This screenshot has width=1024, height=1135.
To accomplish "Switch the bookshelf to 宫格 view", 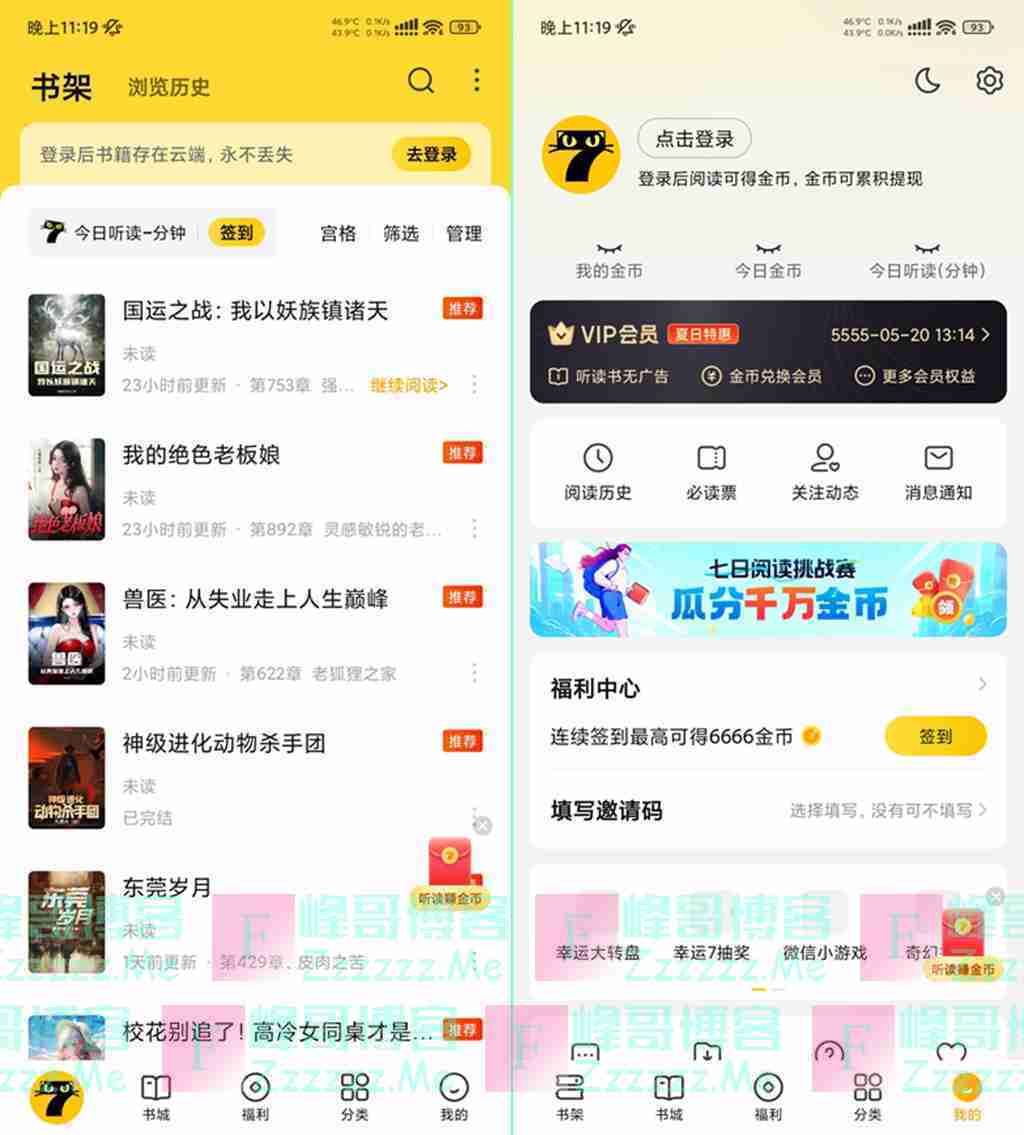I will pos(338,233).
